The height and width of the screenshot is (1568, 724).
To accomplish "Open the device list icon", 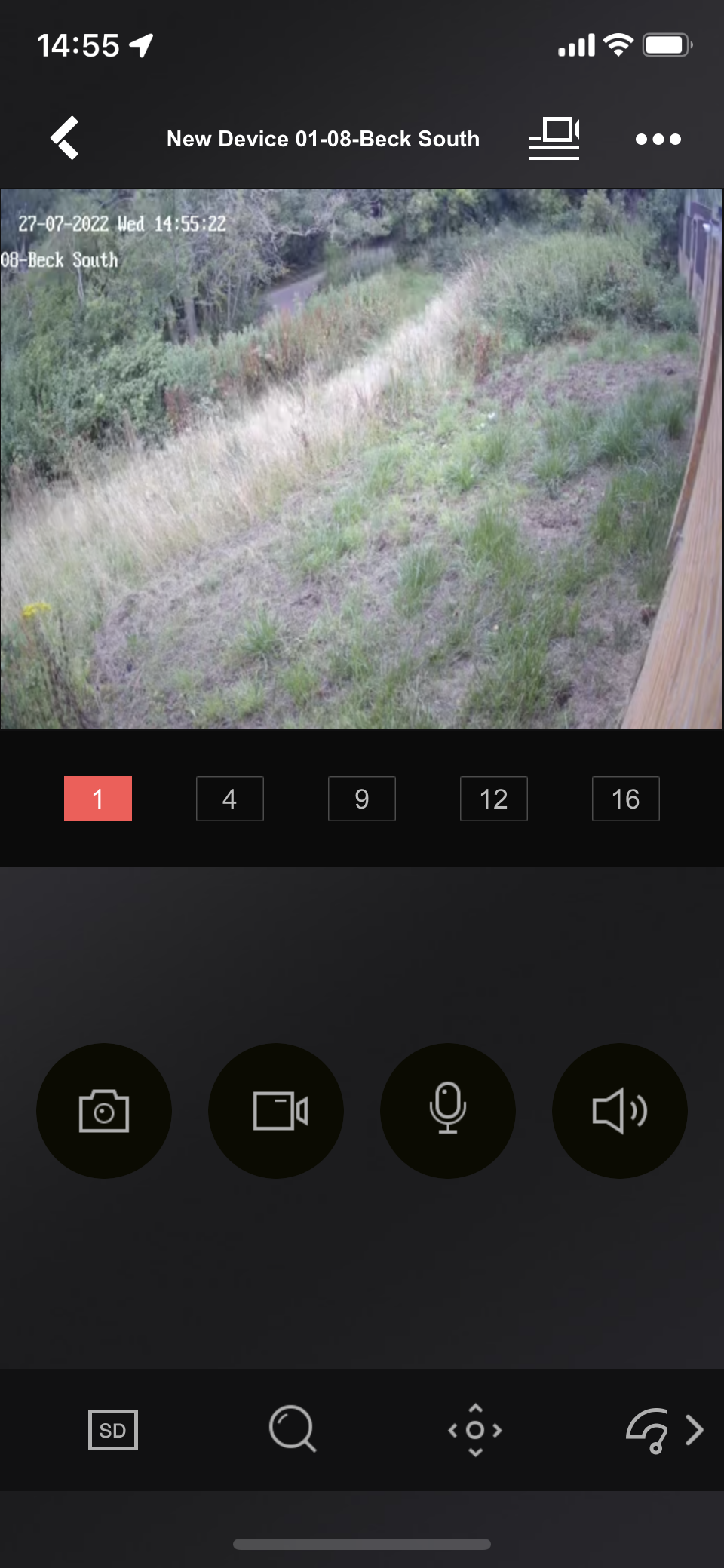I will (554, 138).
